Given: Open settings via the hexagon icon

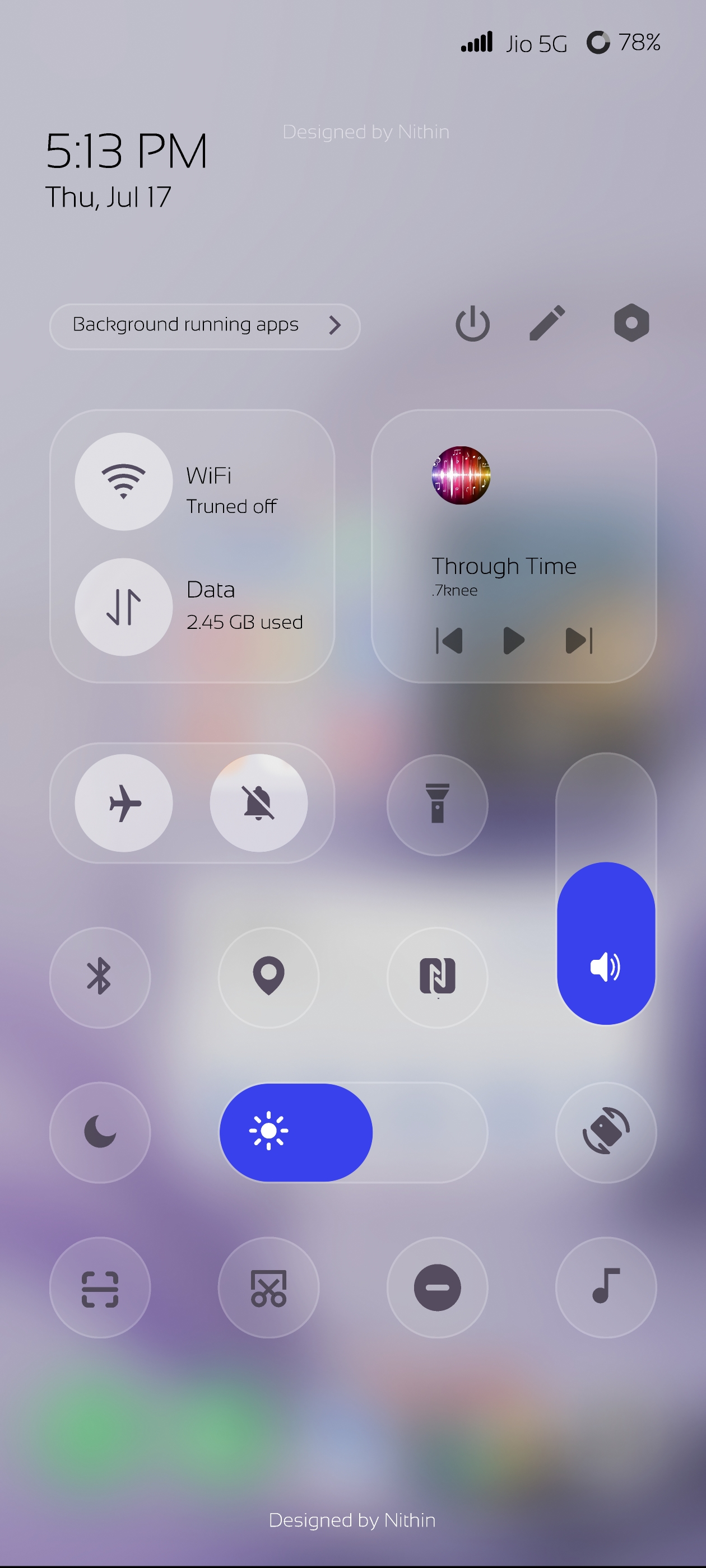Looking at the screenshot, I should point(631,323).
